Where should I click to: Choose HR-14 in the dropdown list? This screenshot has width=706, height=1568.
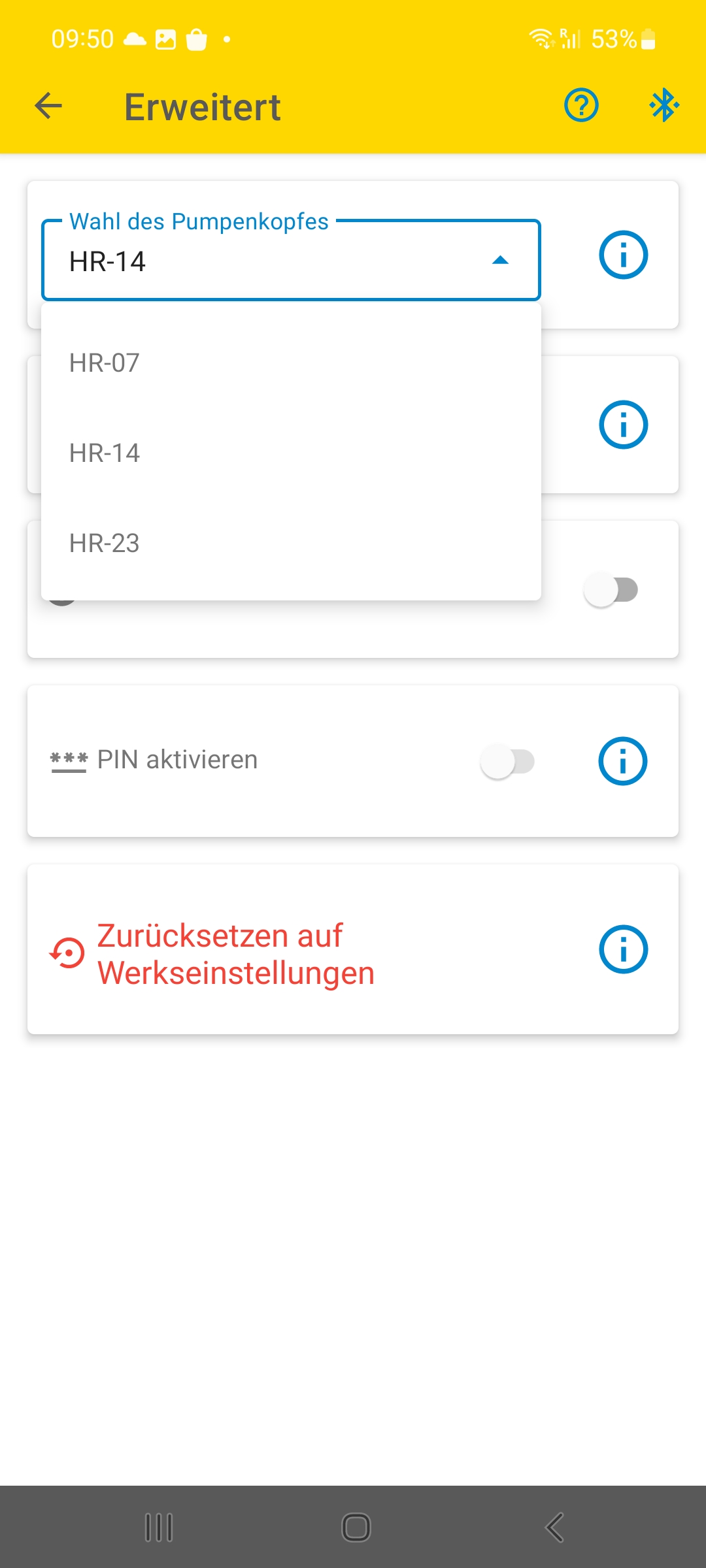(291, 453)
